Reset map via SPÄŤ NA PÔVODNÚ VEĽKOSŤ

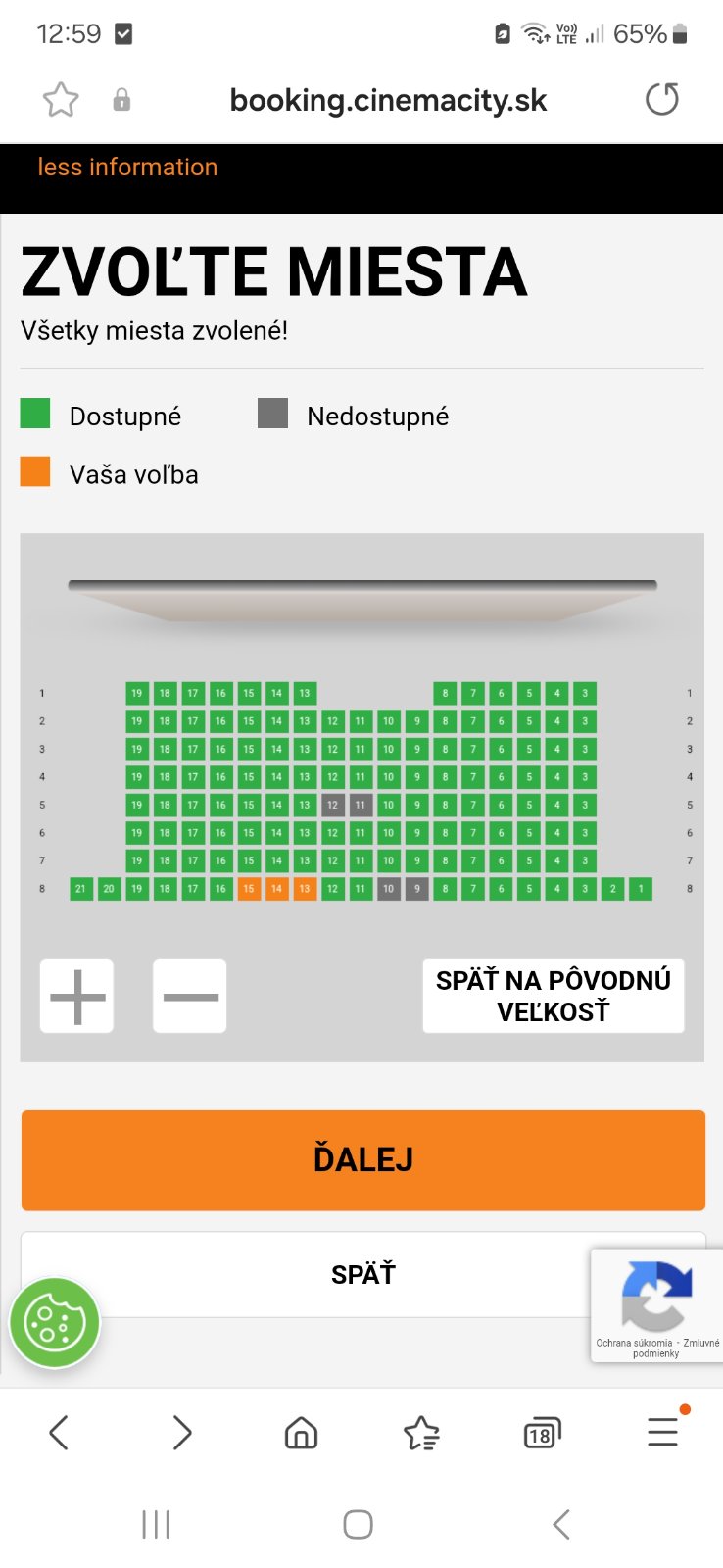[x=553, y=996]
